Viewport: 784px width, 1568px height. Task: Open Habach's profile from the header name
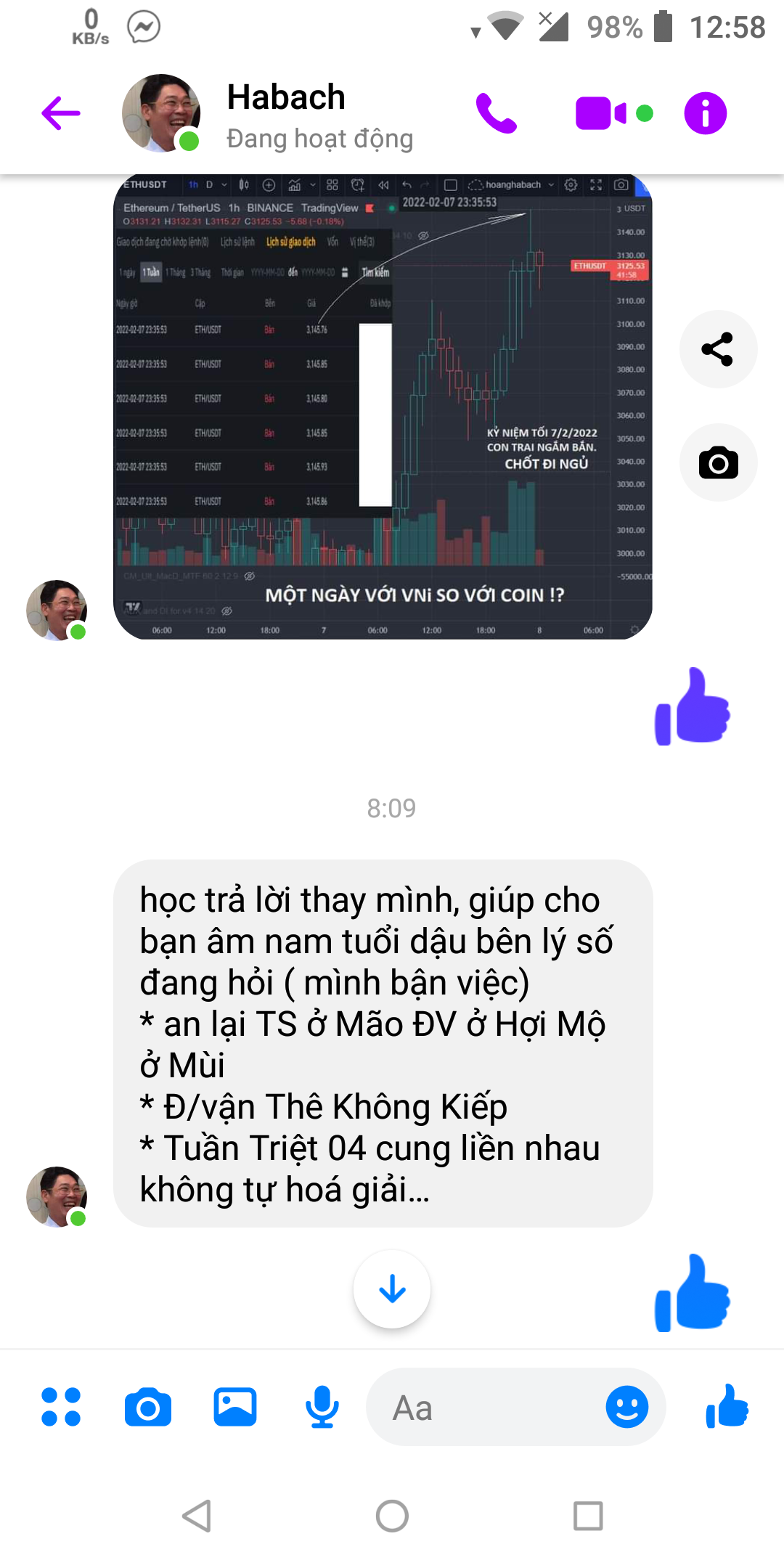tap(286, 97)
